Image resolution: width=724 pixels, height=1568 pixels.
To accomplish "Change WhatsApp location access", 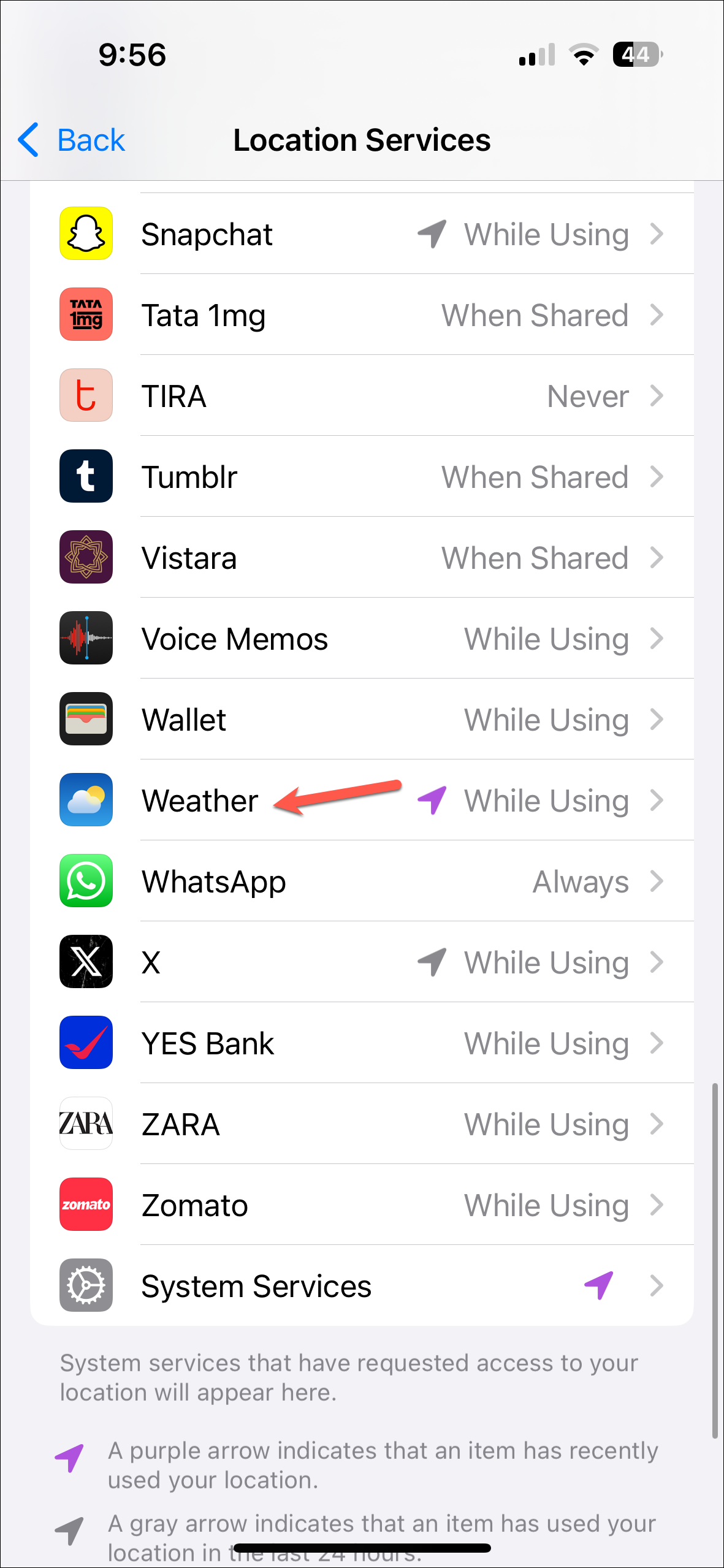I will [362, 881].
